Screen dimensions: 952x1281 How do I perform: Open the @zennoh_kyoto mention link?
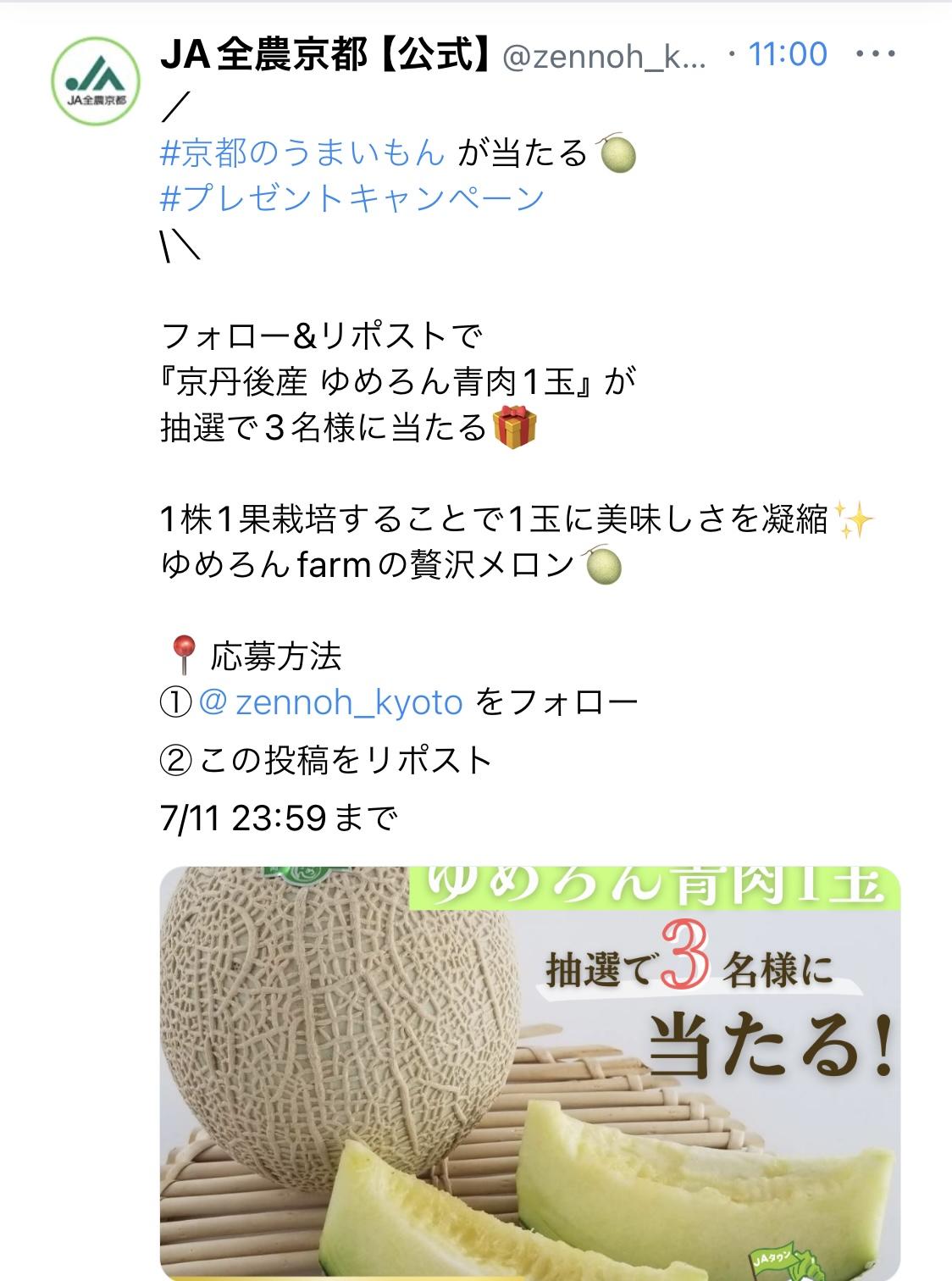coord(331,702)
